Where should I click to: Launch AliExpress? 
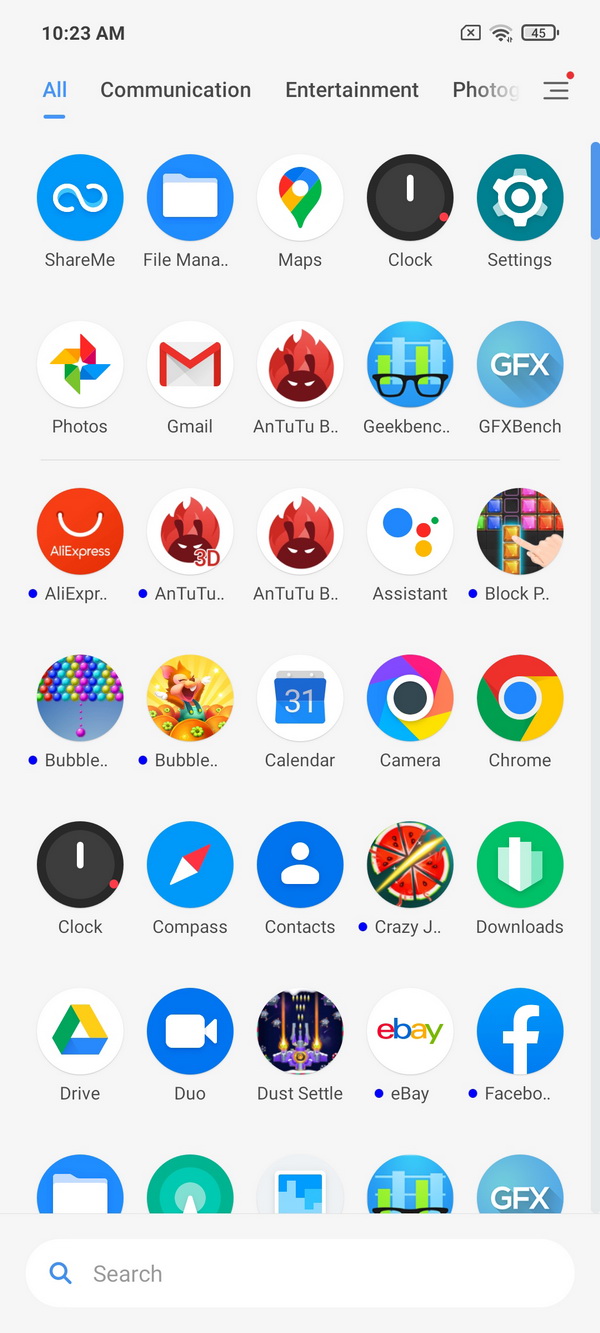pos(80,532)
